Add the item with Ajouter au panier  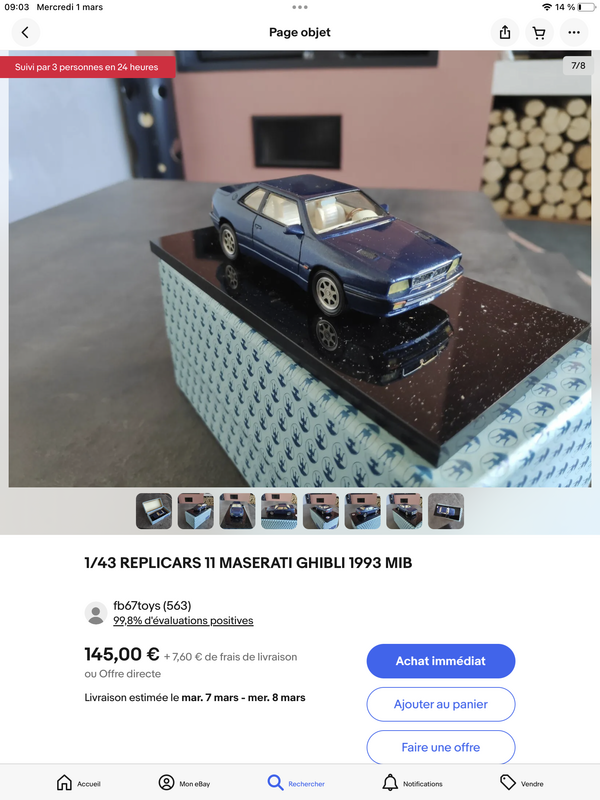(x=440, y=704)
